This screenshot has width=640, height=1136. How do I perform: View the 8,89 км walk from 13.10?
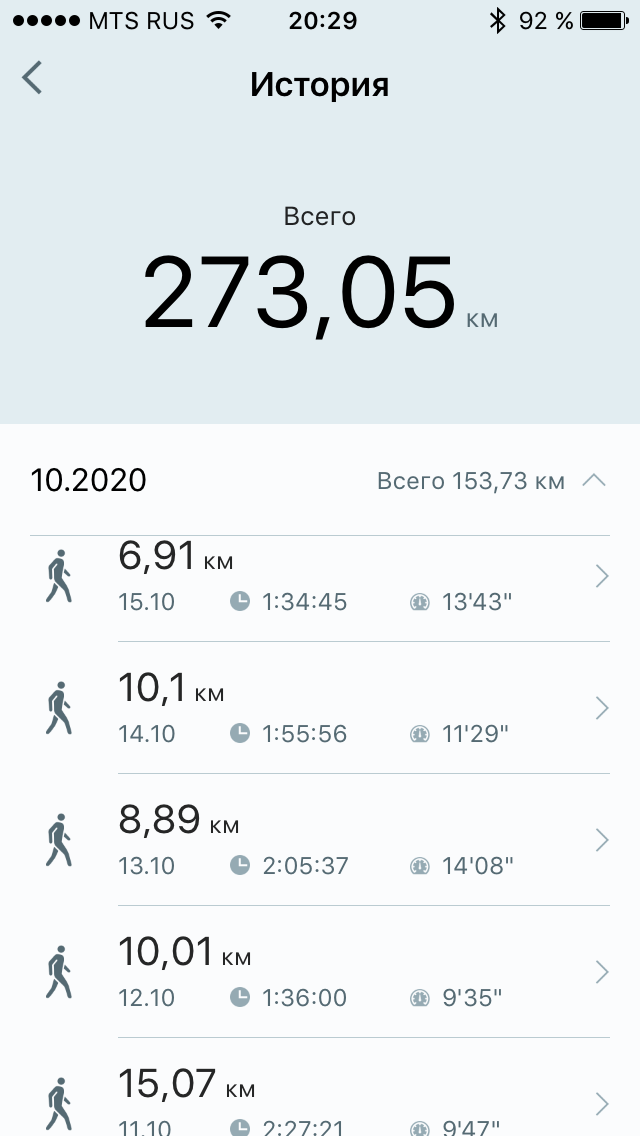click(330, 840)
